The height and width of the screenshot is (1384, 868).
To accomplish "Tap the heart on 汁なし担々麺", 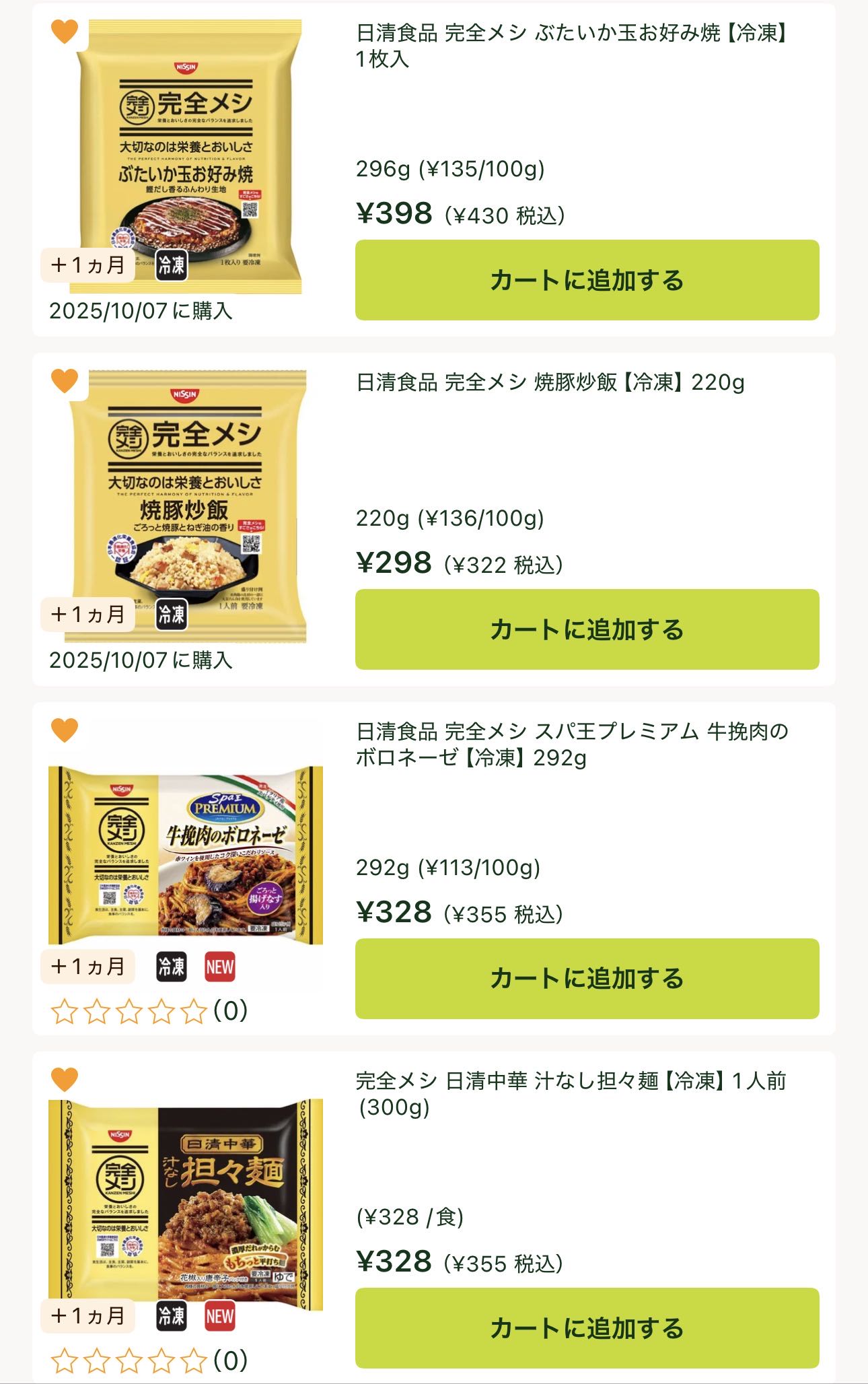I will coord(65,1079).
